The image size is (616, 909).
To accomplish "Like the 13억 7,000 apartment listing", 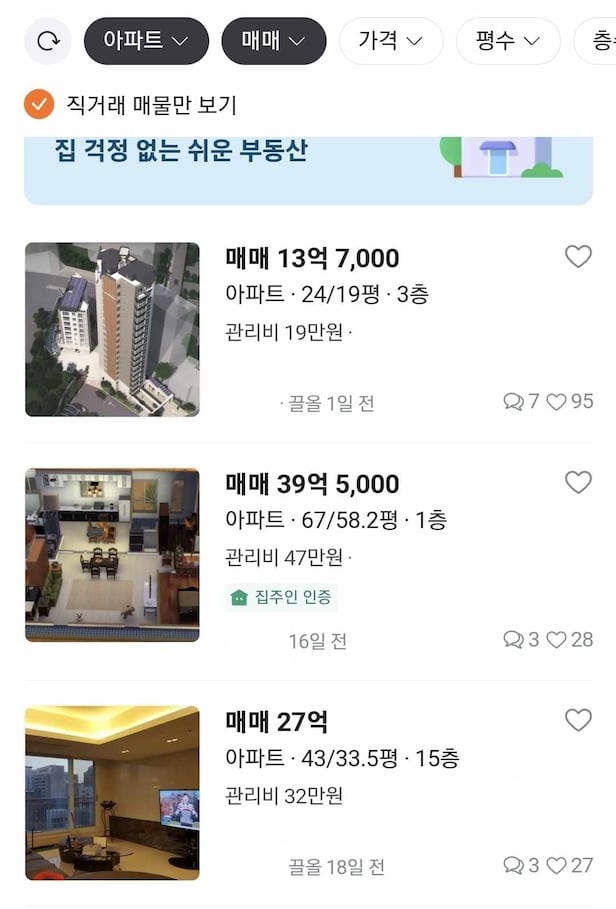I will click(578, 257).
